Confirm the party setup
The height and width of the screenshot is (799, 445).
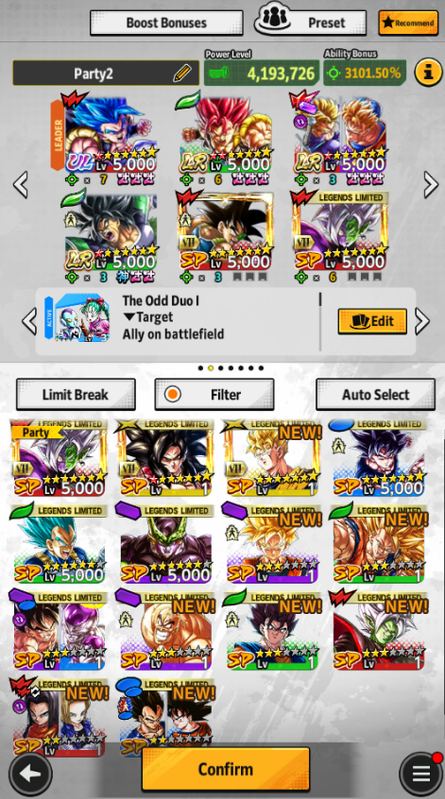[225, 769]
